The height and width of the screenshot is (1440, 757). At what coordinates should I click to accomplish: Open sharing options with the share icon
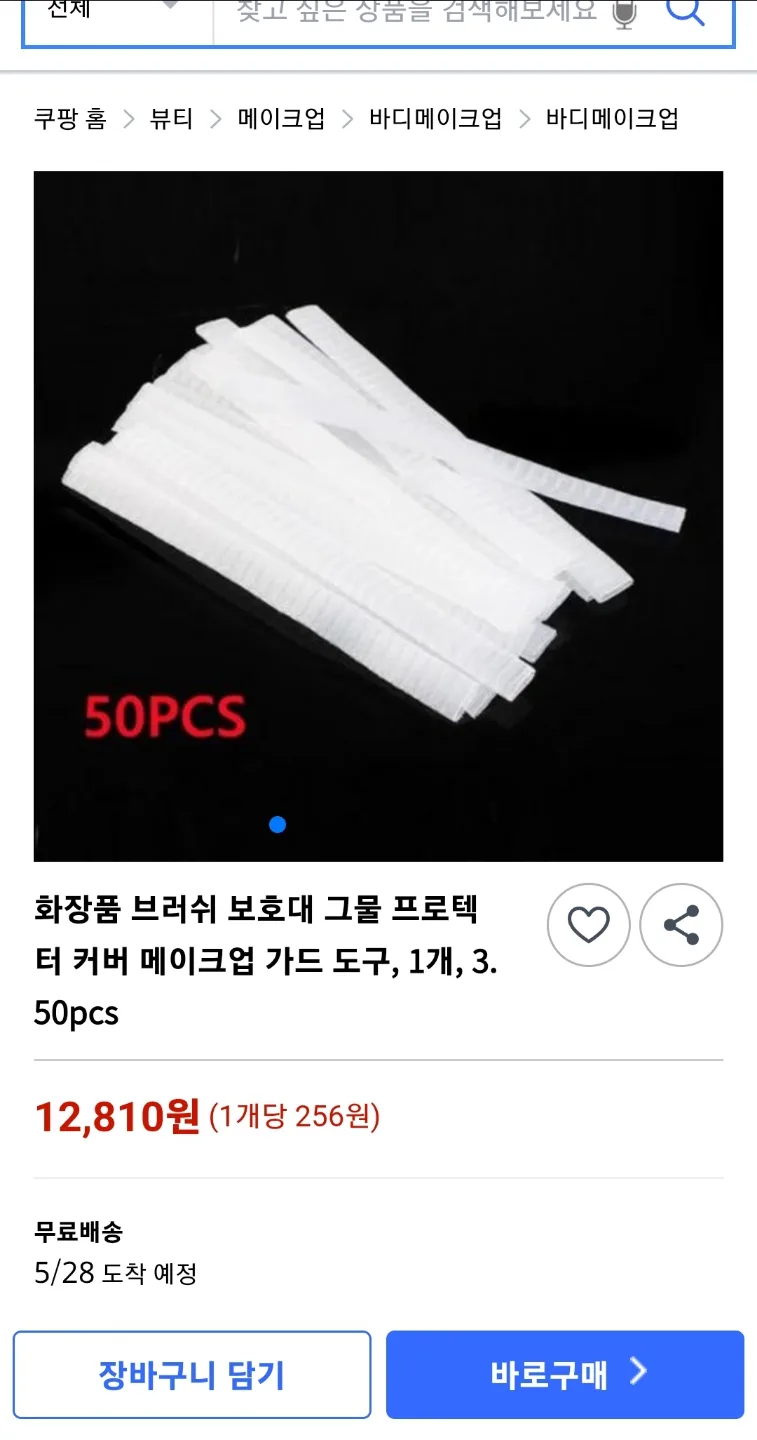point(681,925)
